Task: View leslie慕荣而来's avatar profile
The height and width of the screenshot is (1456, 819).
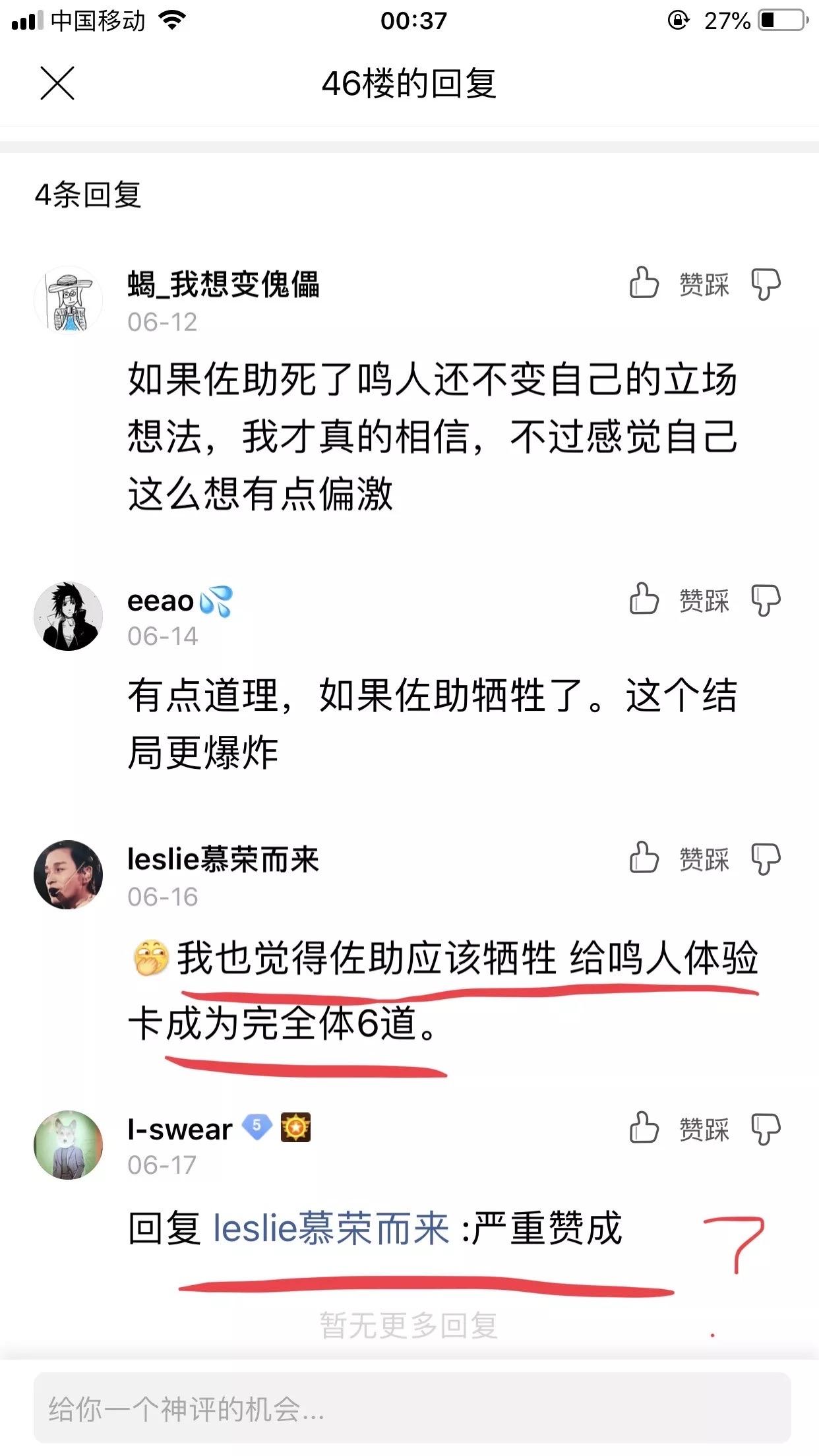Action: [69, 874]
